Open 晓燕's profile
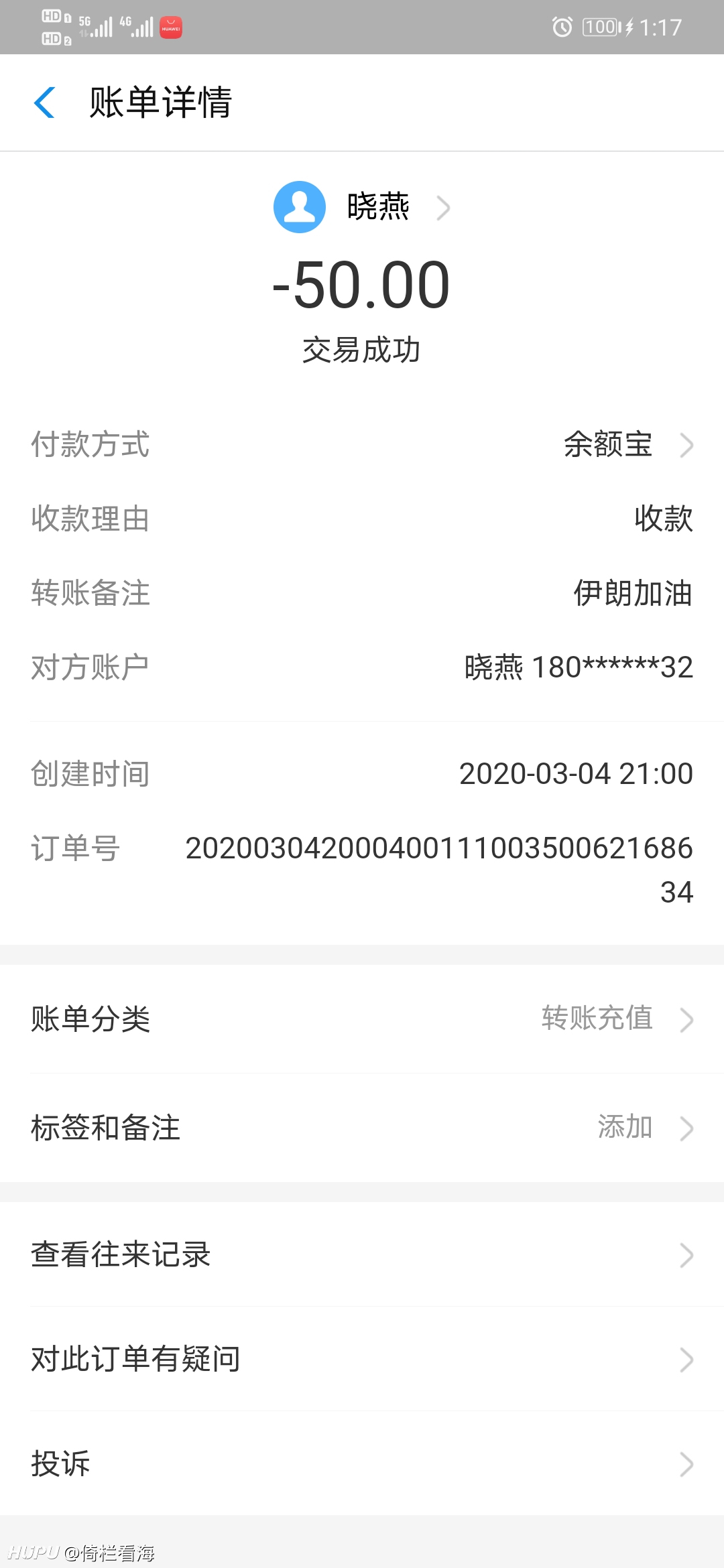Viewport: 724px width, 1568px height. (x=362, y=207)
